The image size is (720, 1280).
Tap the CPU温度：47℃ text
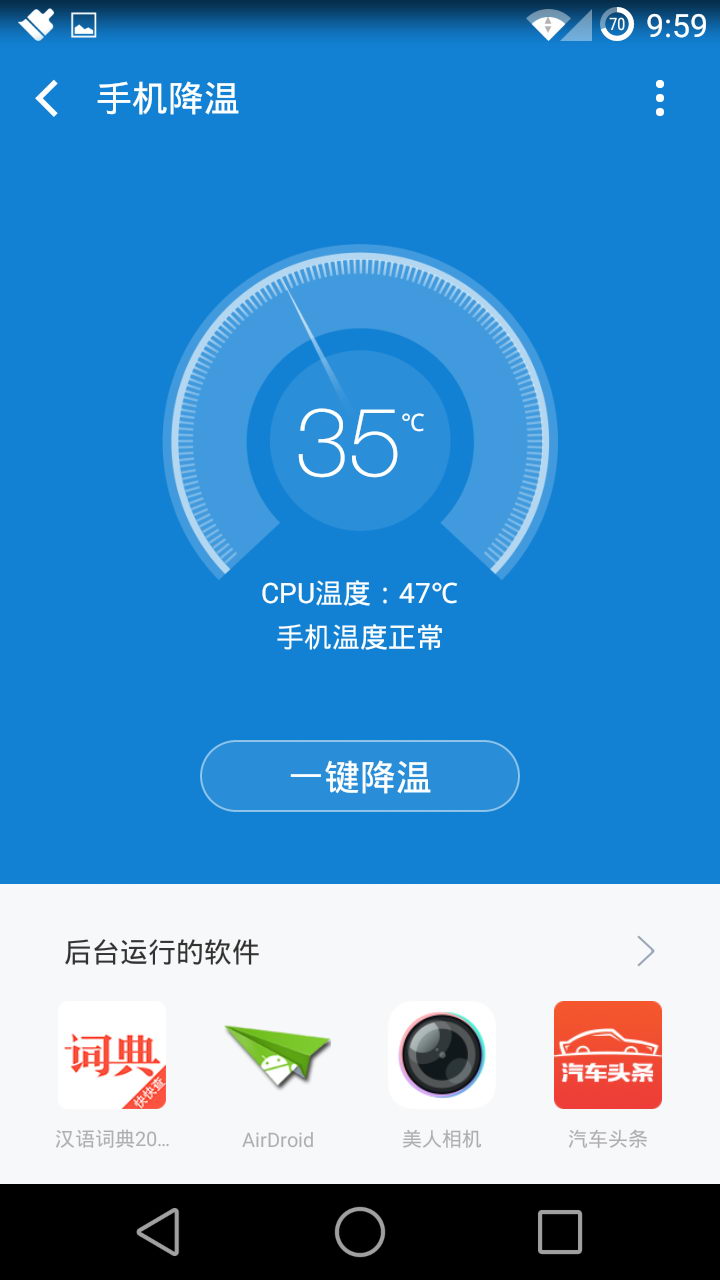tap(359, 593)
